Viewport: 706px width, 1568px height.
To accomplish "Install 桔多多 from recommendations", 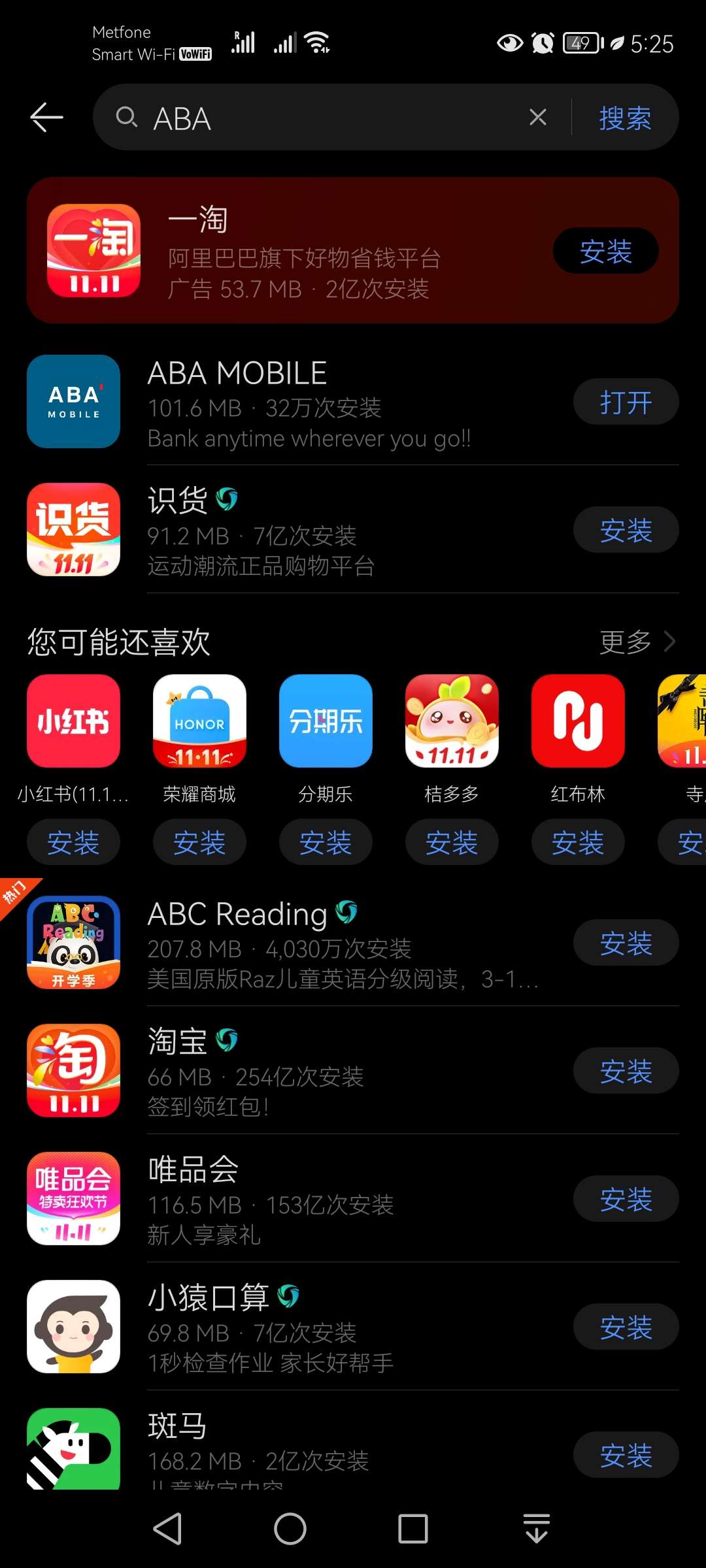I will point(452,842).
